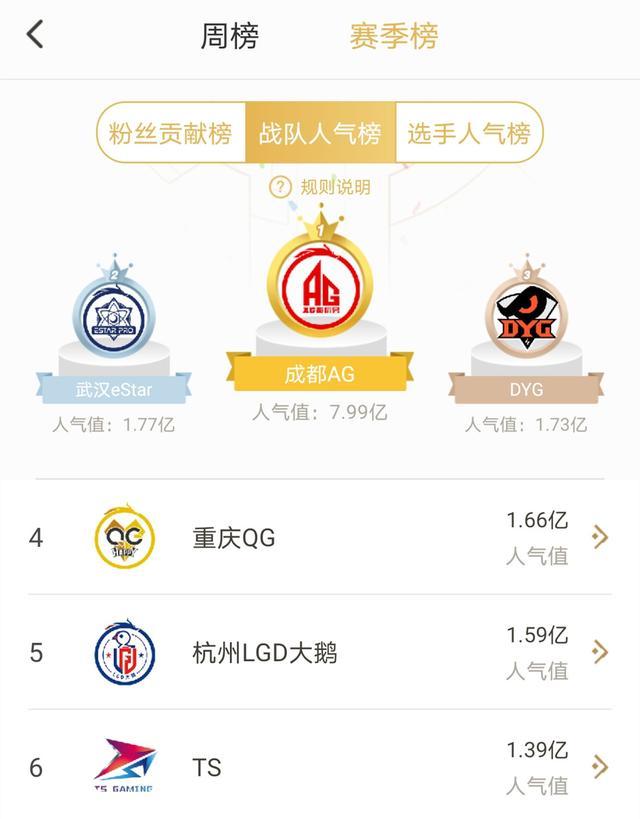The width and height of the screenshot is (640, 819).
Task: Switch to the 周榜 weekly ranking tab
Action: click(229, 36)
